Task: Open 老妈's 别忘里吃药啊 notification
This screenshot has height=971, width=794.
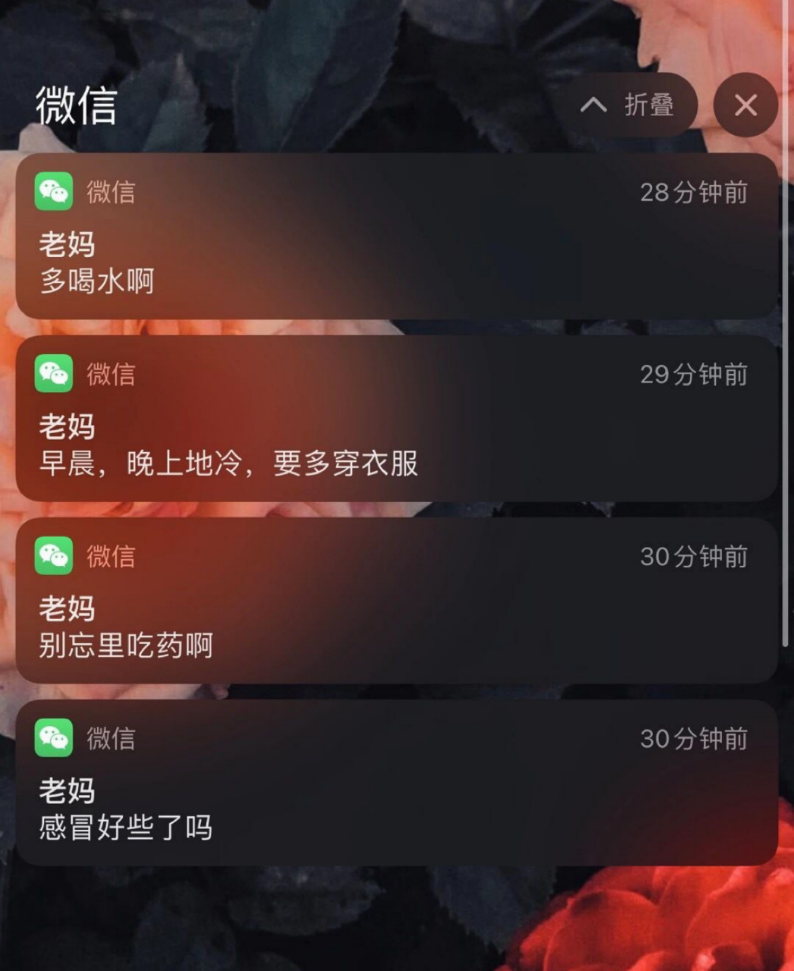Action: click(396, 600)
